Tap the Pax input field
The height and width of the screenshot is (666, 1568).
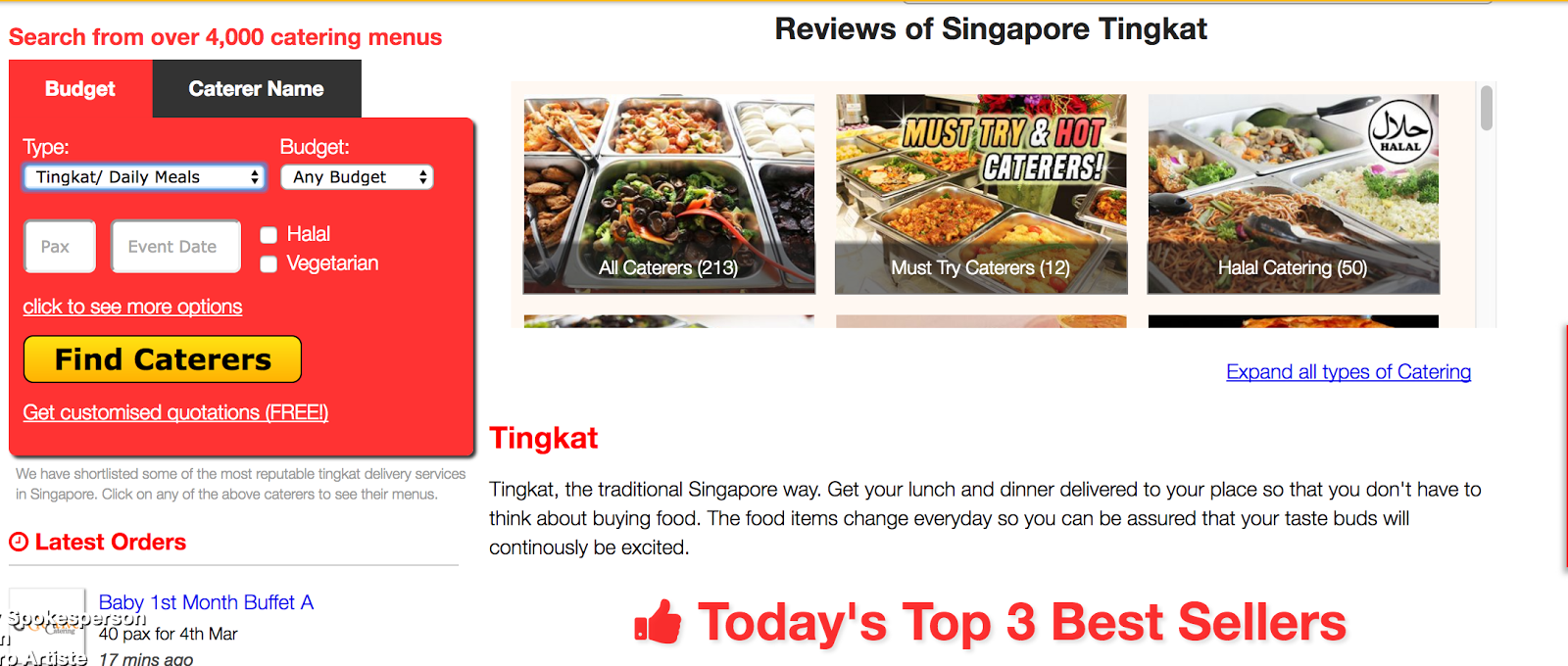pos(60,247)
